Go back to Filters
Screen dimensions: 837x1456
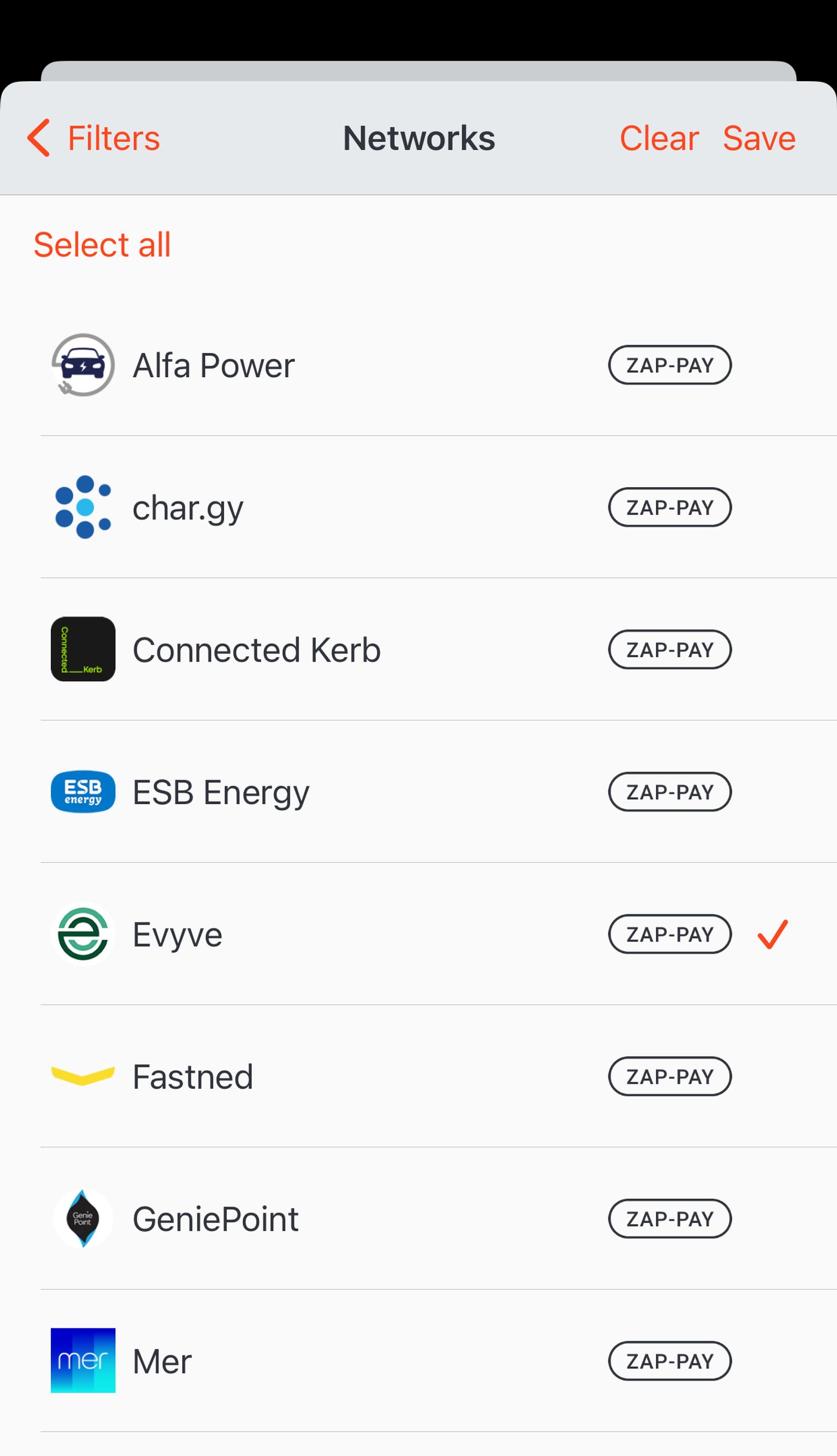pyautogui.click(x=94, y=138)
